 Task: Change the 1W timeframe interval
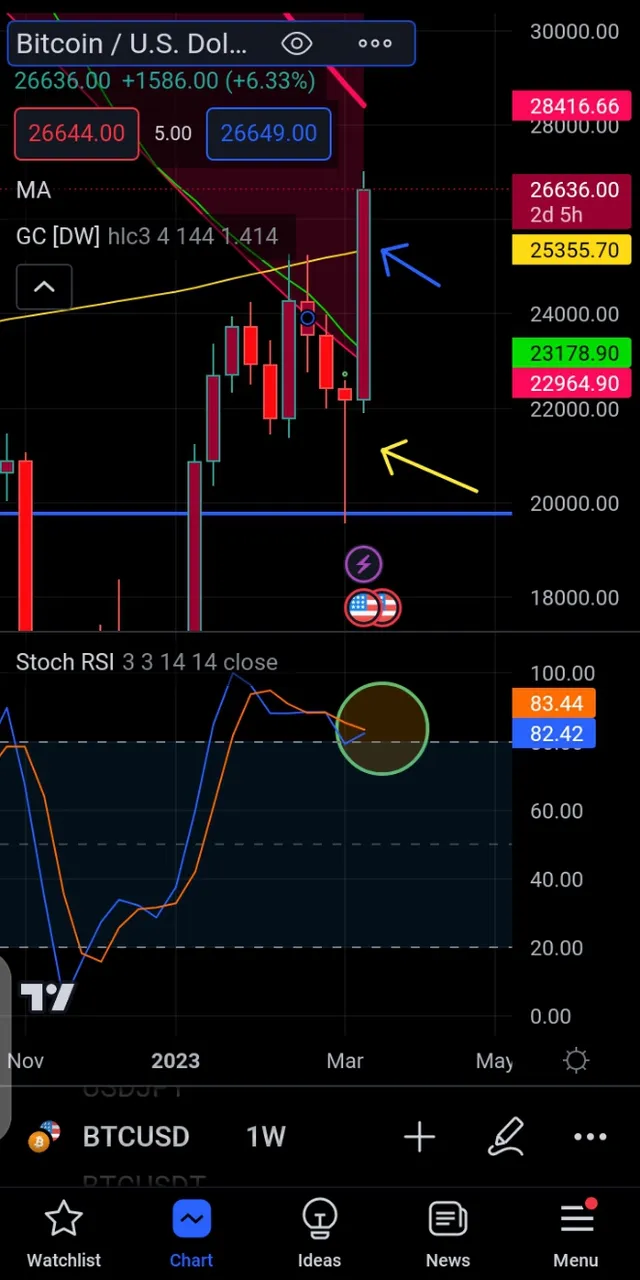tap(266, 1137)
